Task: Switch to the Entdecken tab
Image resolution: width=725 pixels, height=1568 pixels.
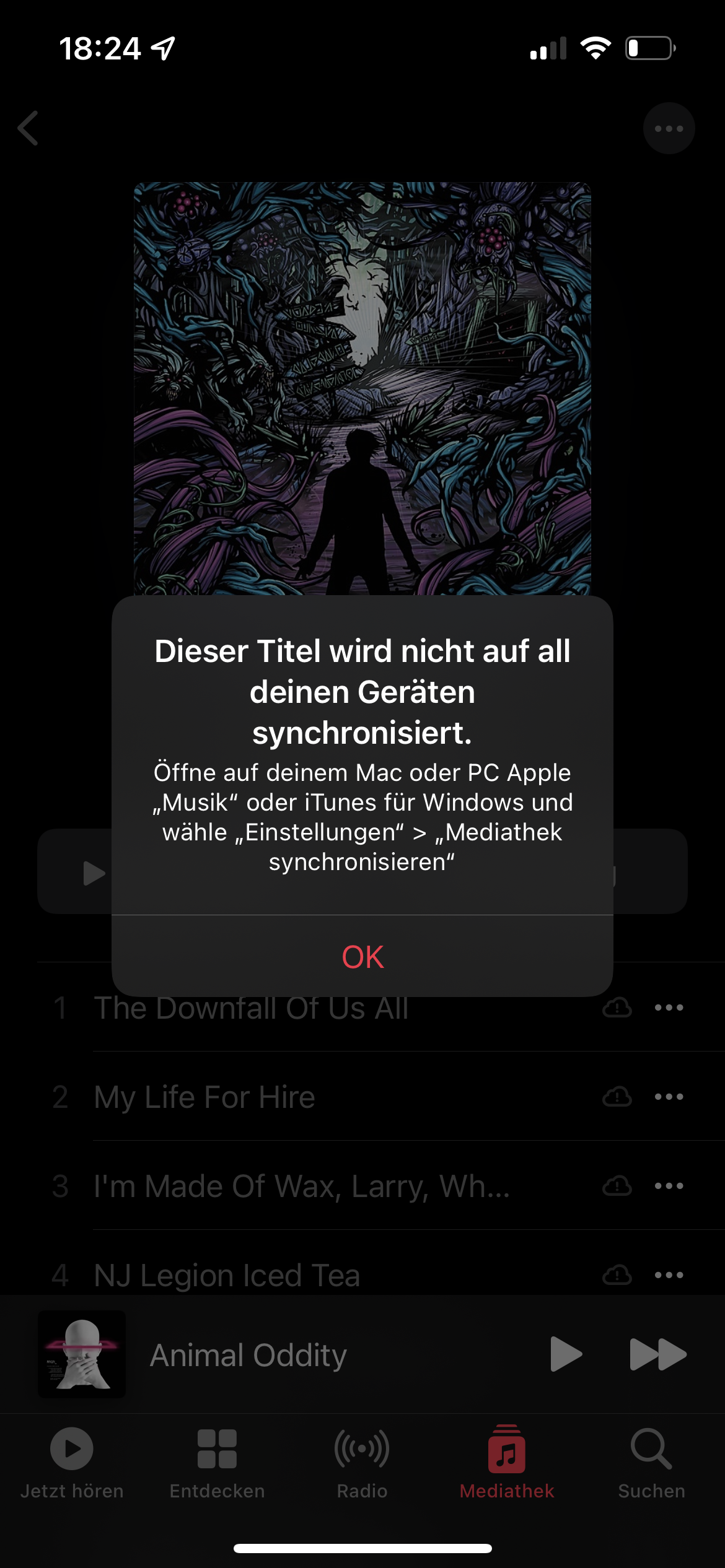Action: click(217, 1463)
